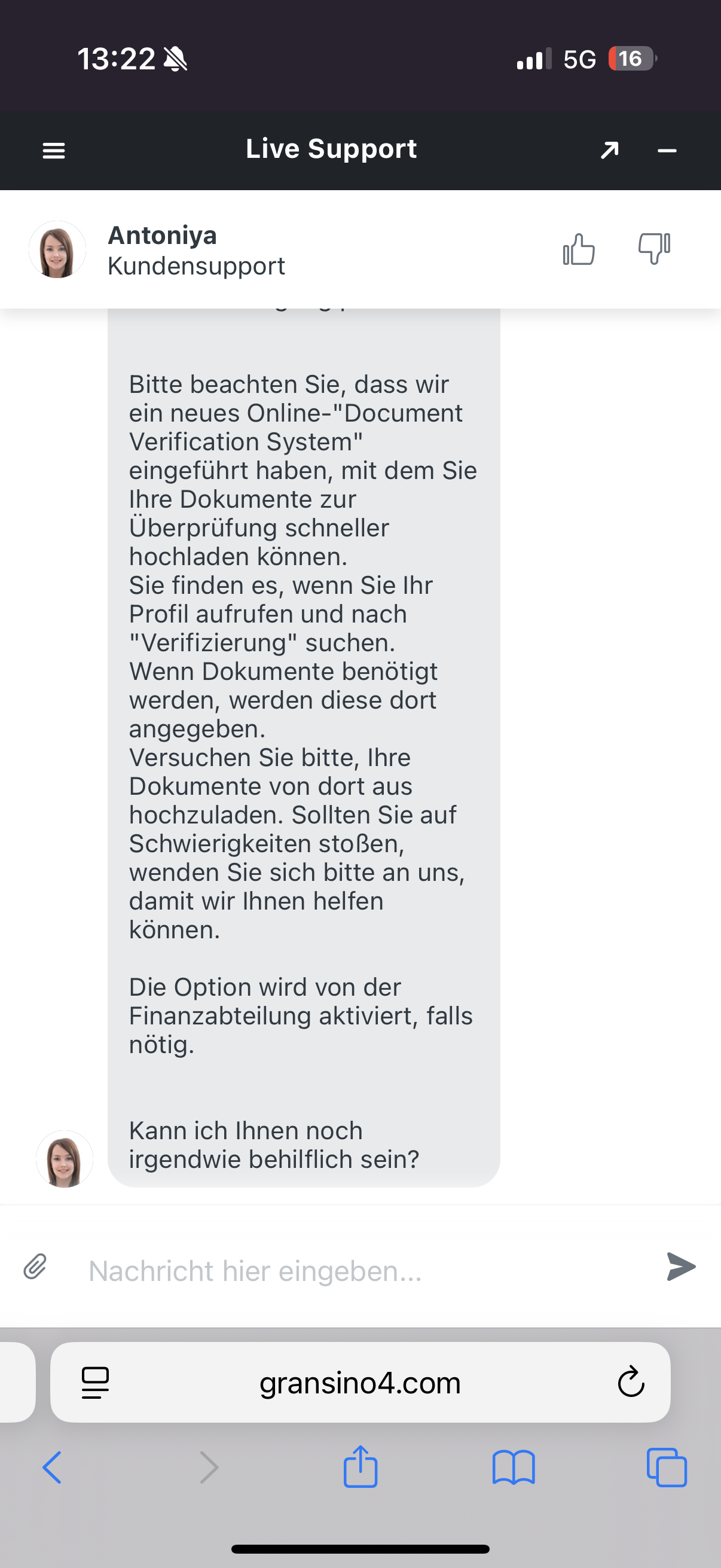721x1568 pixels.
Task: Pop out the chat with the arrow icon
Action: click(x=609, y=150)
